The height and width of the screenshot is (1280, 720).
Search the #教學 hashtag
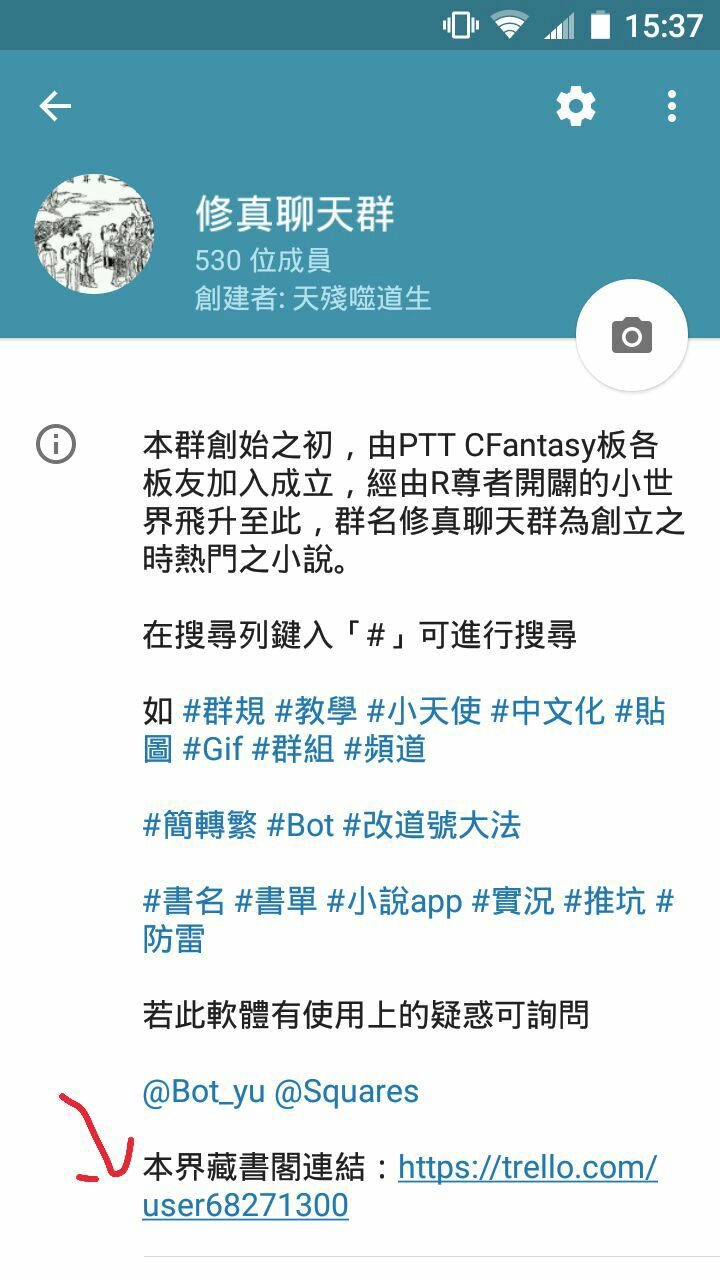point(316,711)
